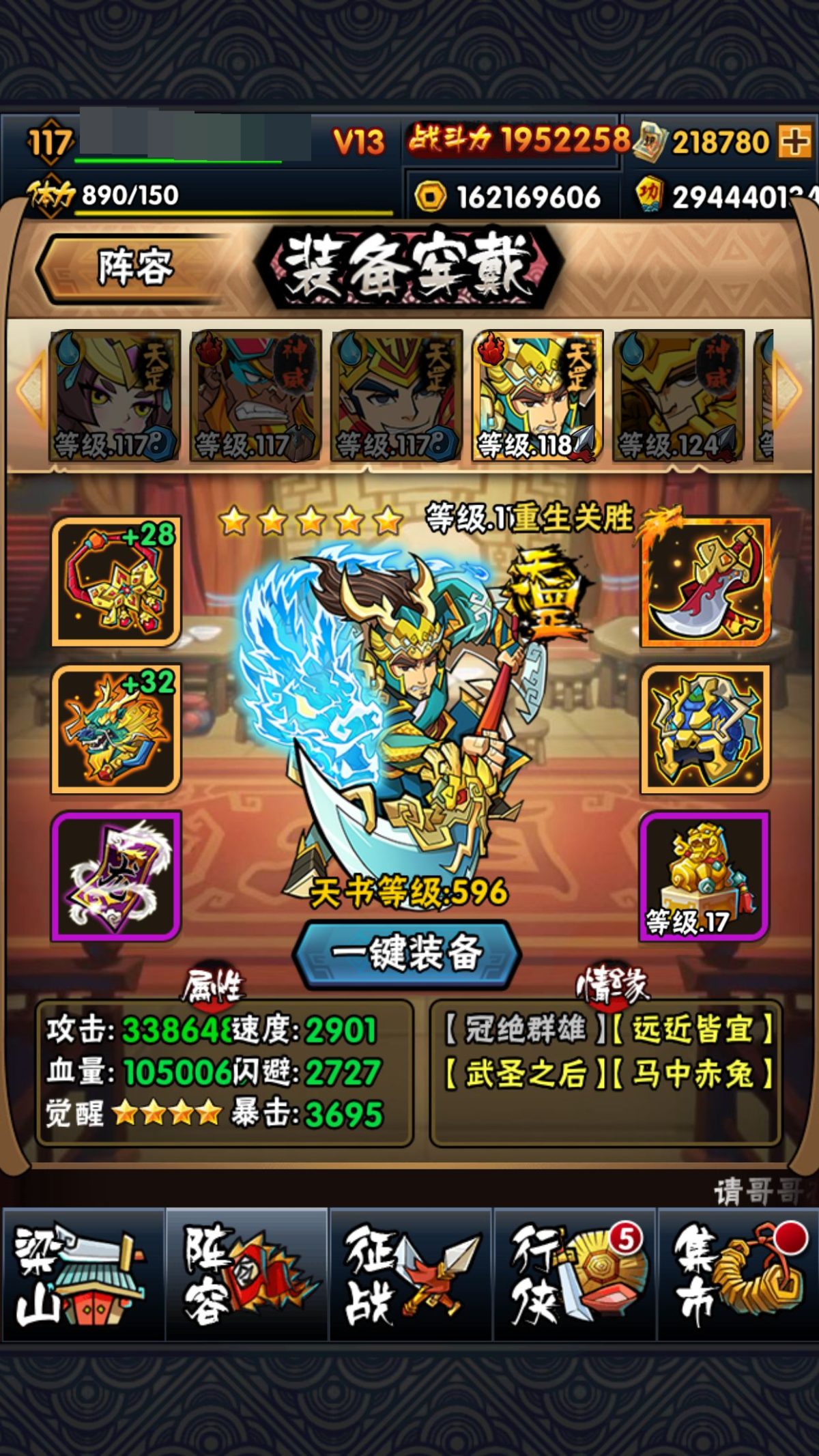Screen dimensions: 819x1456
Task: Show previous heroes with left arrow
Action: 31,388
